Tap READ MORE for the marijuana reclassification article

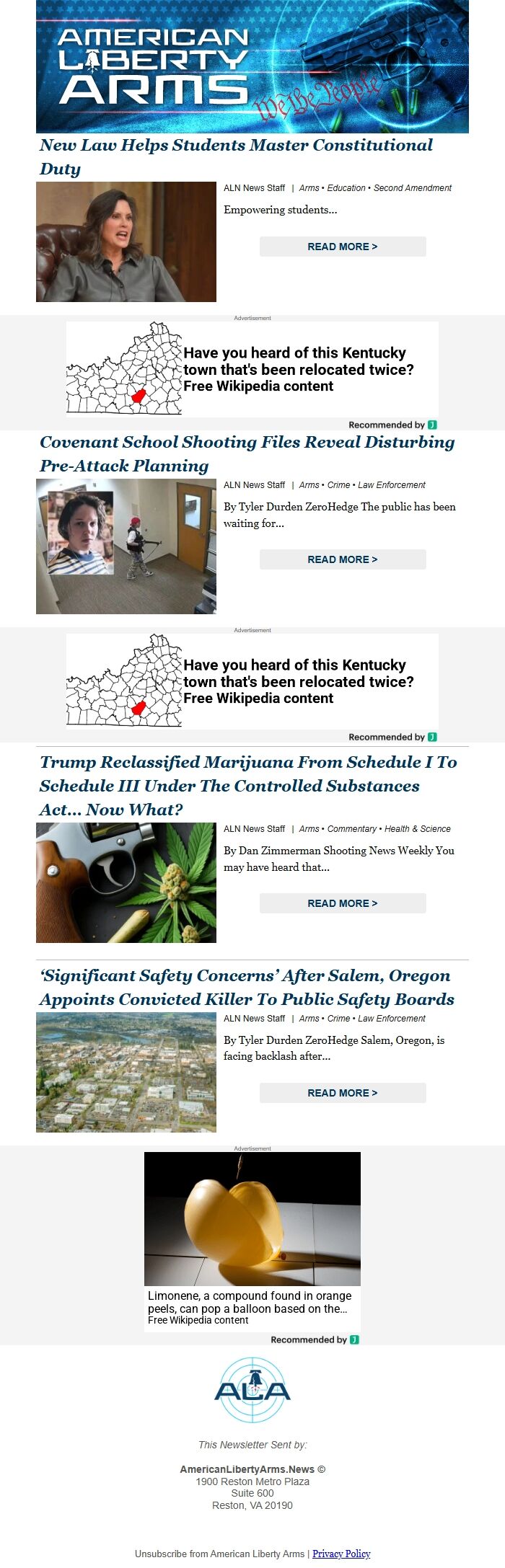(x=343, y=903)
